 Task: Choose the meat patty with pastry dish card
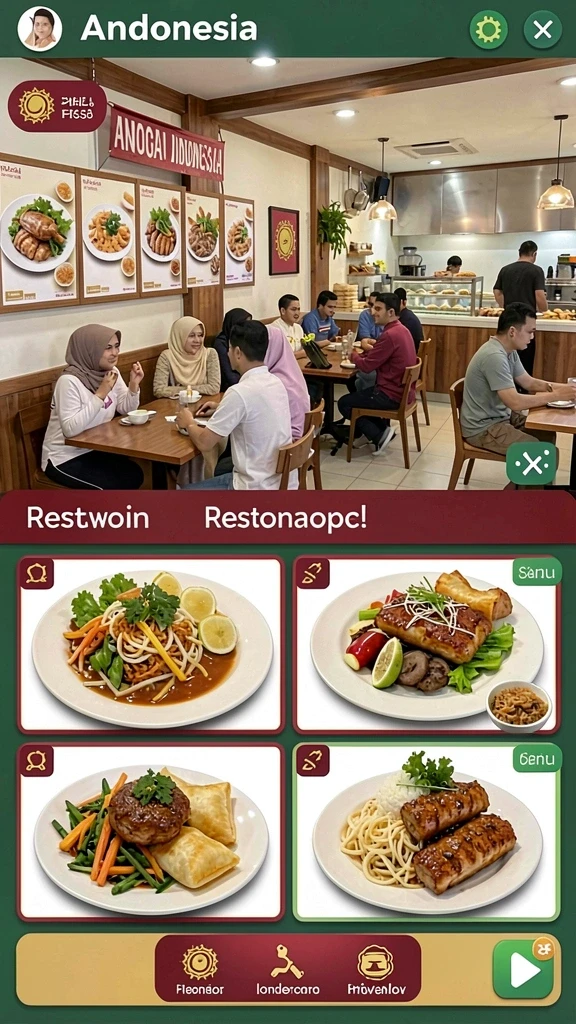[x=151, y=831]
